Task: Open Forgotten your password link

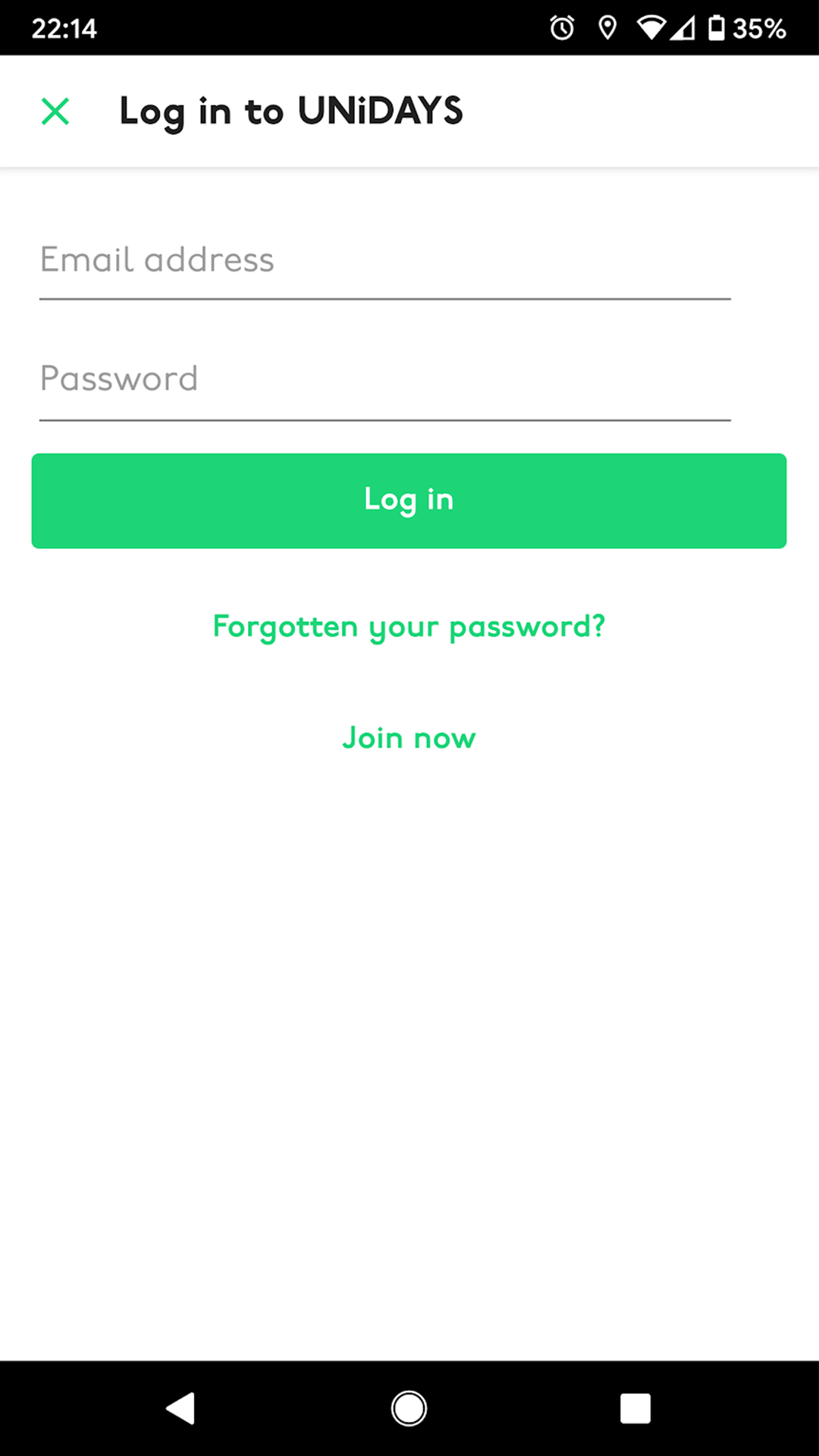Action: 409,628
